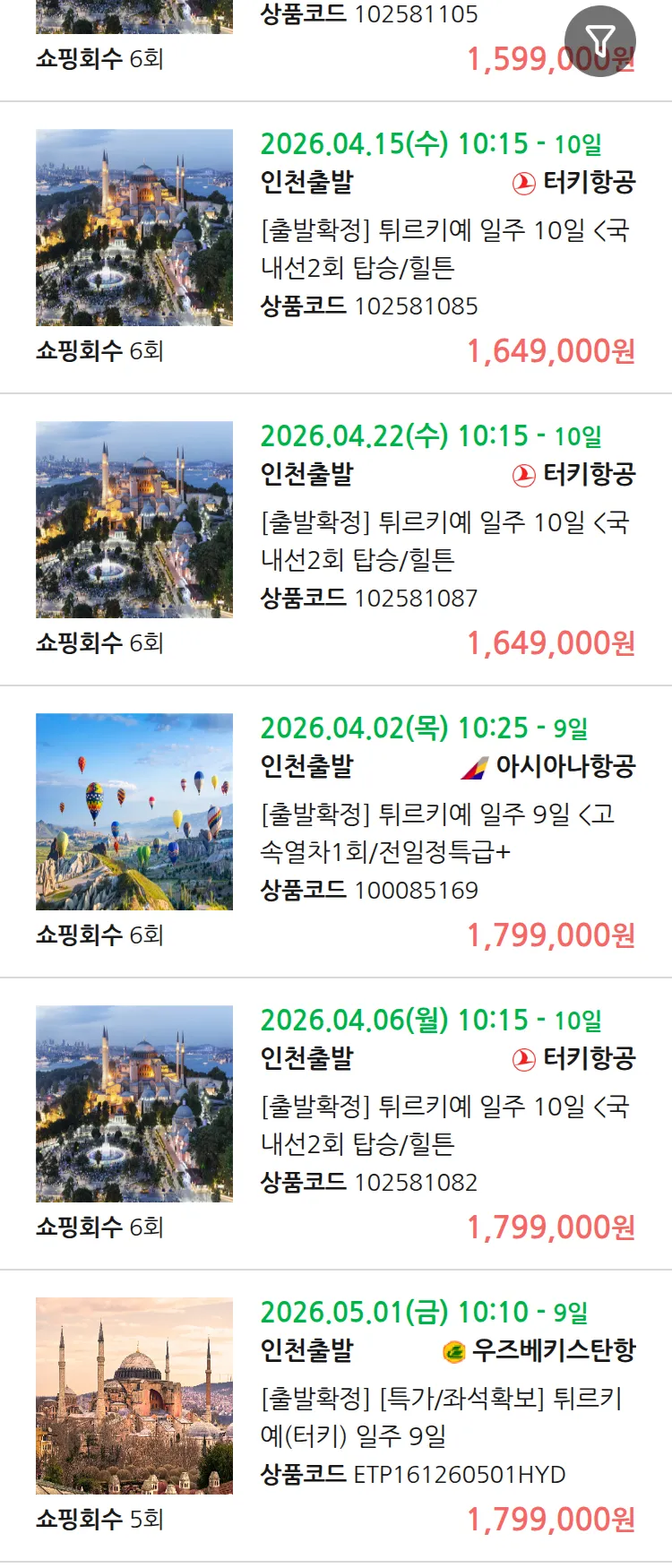672x1568 pixels.
Task: Open the floating filter button
Action: tap(599, 40)
